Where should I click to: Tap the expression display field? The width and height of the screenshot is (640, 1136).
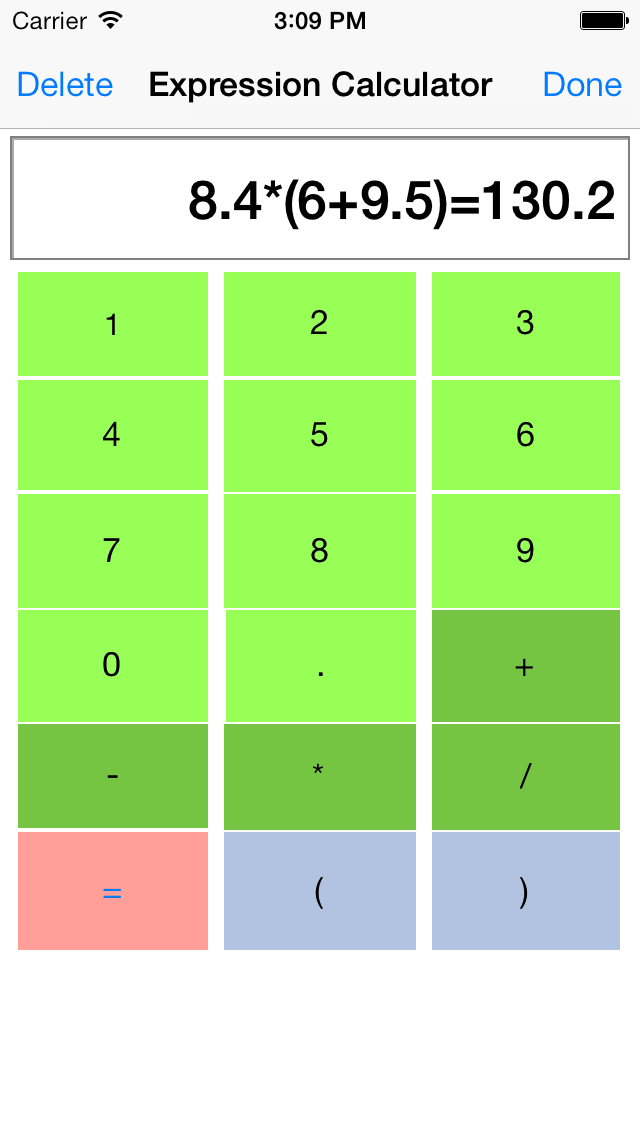click(x=320, y=199)
